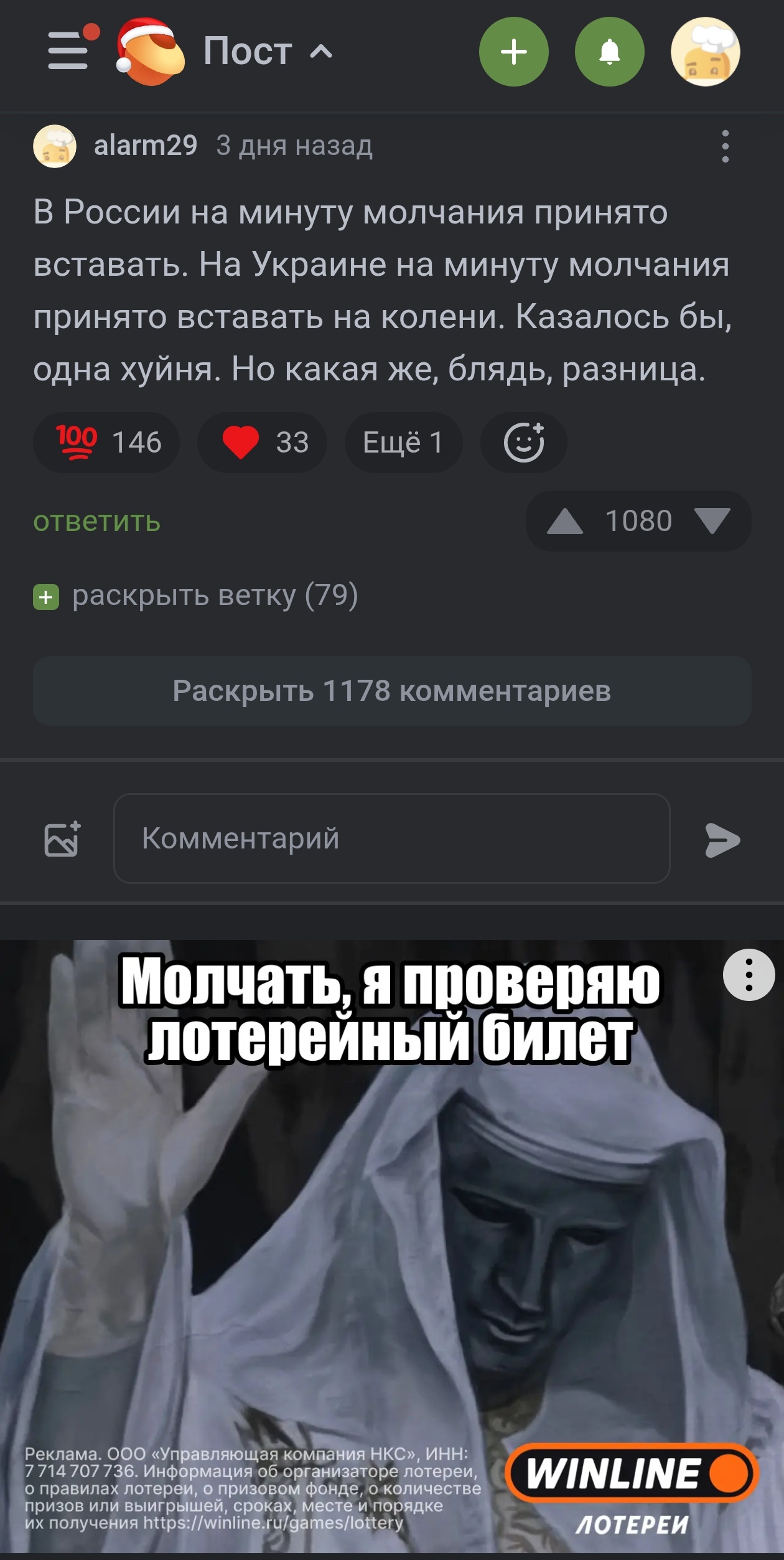The image size is (784, 1560).
Task: Expand the thread of 79 replies
Action: (196, 596)
